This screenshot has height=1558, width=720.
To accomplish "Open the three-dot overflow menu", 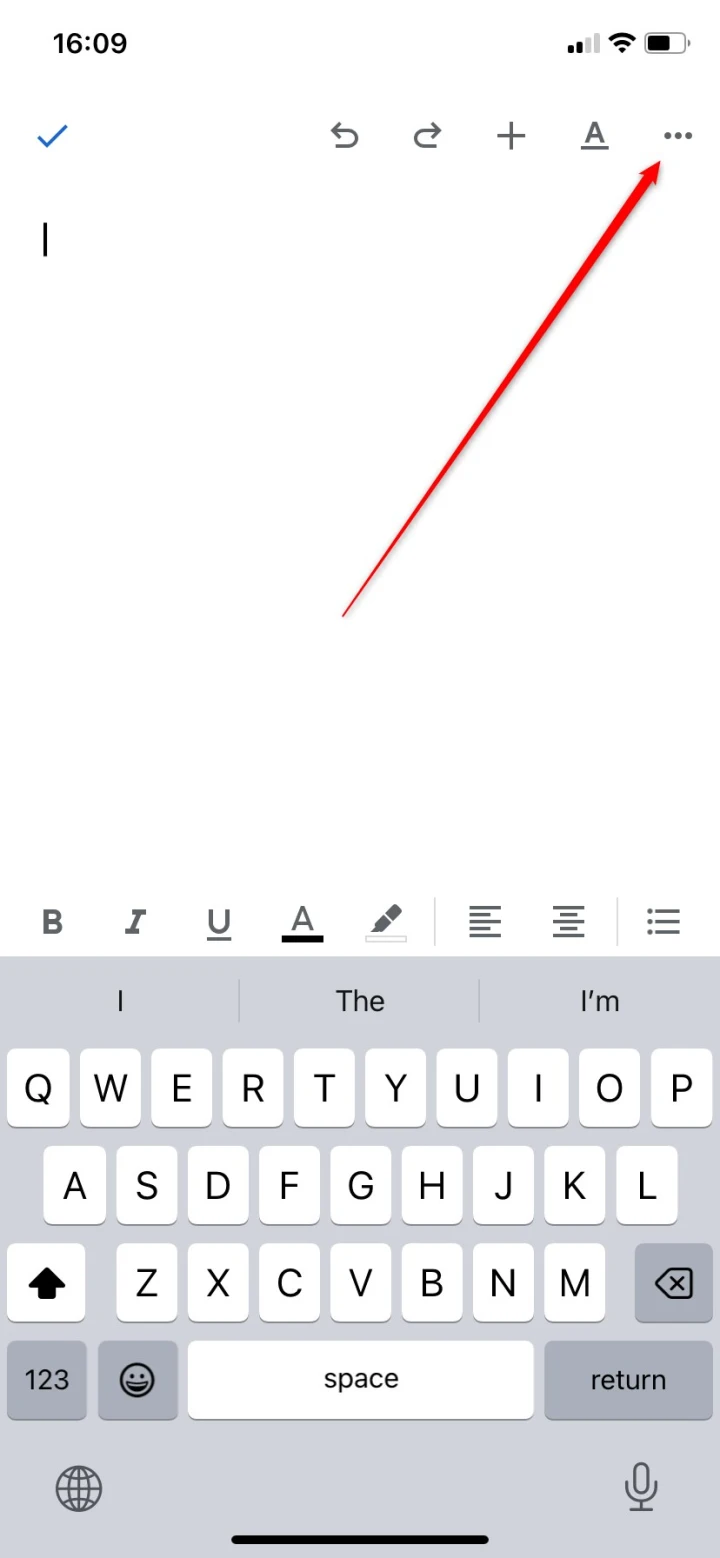I will (x=678, y=136).
